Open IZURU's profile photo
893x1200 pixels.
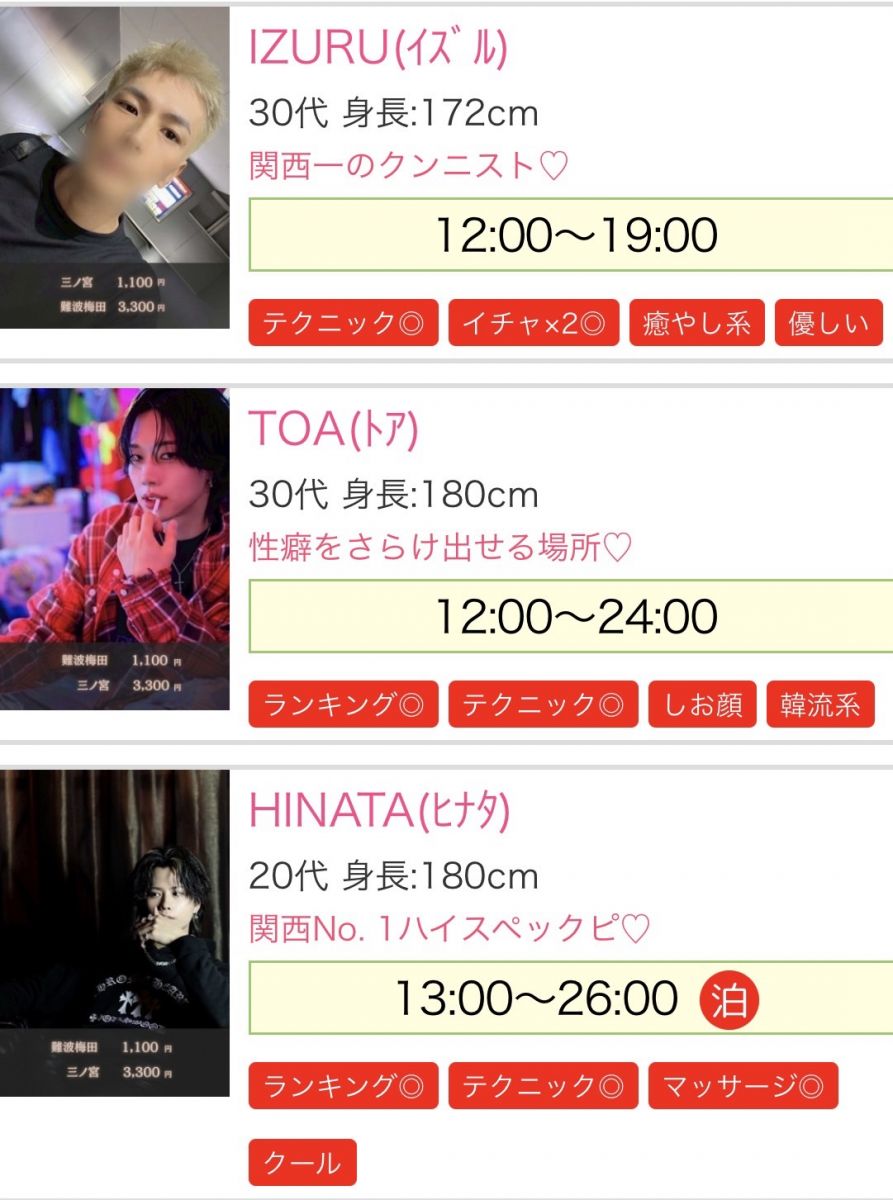(114, 168)
